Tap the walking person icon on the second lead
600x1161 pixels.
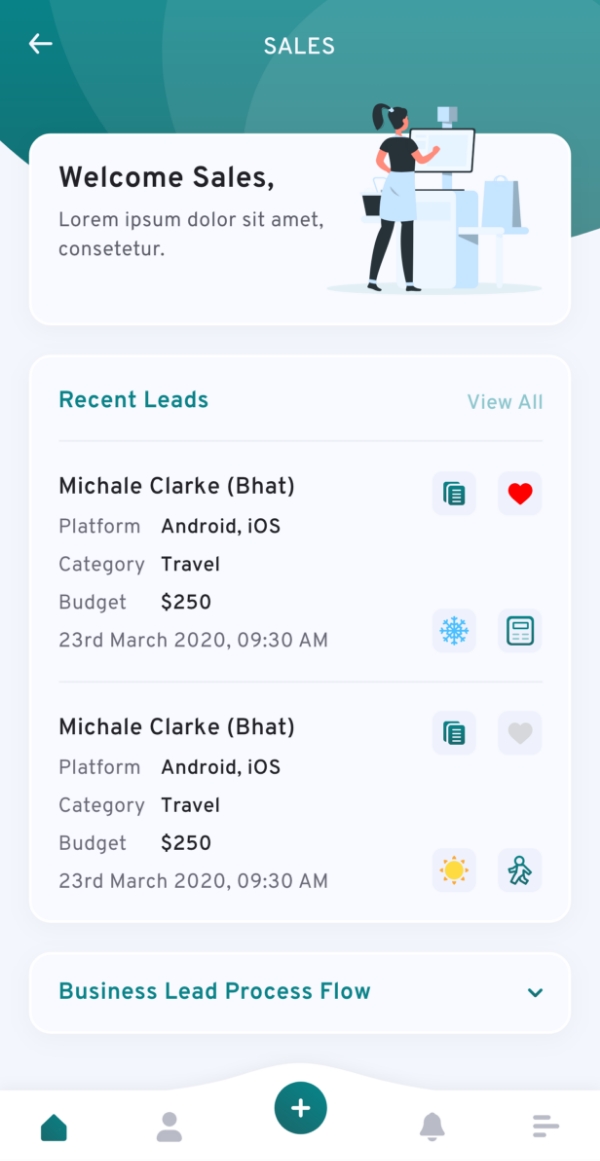520,870
